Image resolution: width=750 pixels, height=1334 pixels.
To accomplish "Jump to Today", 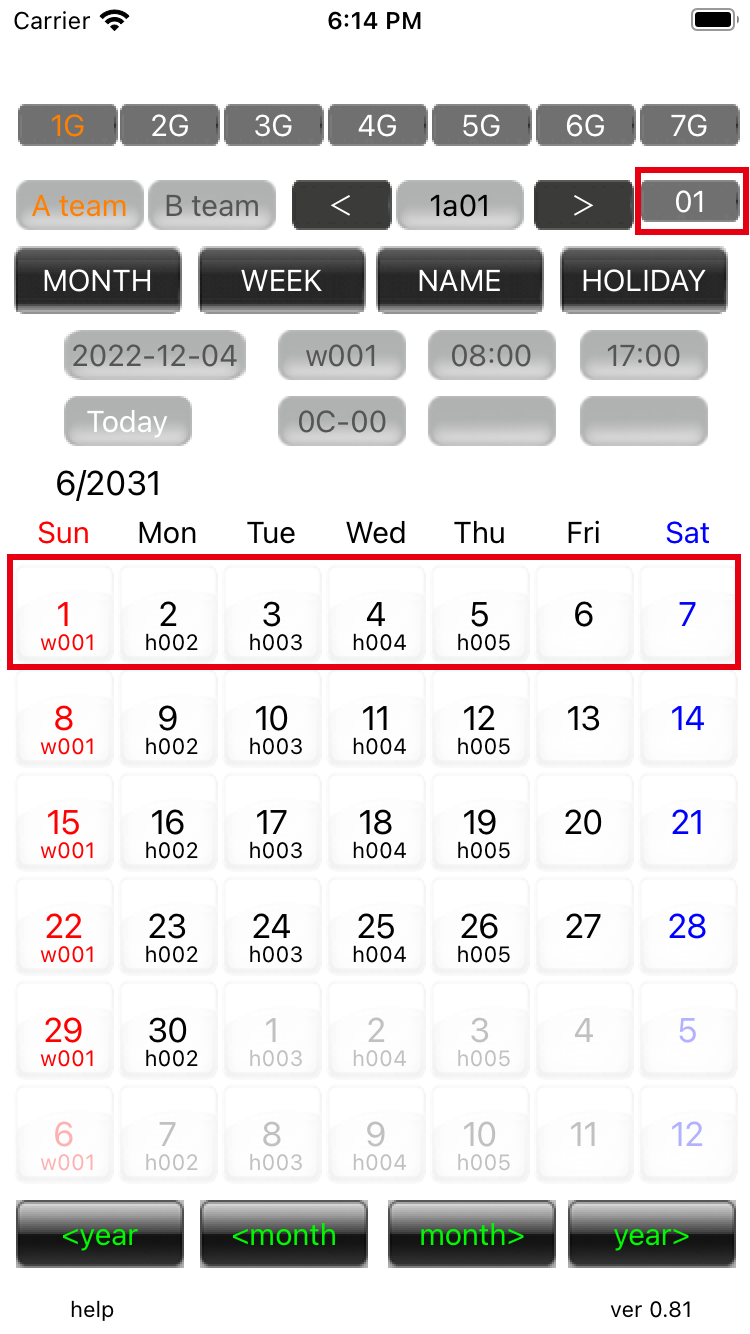I will click(127, 422).
